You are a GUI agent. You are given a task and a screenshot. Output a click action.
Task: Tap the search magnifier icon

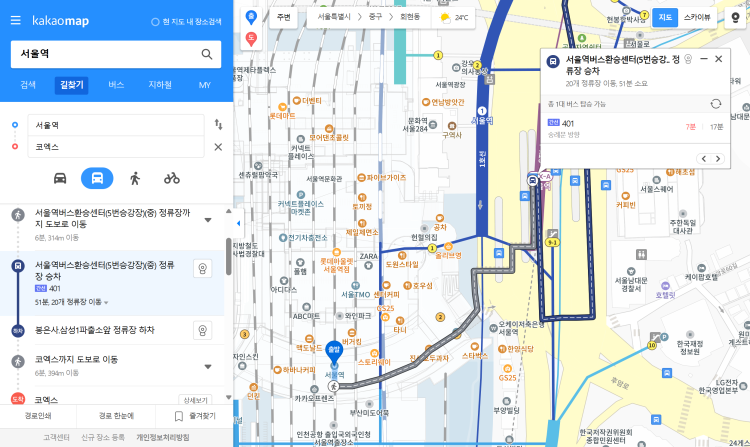207,54
